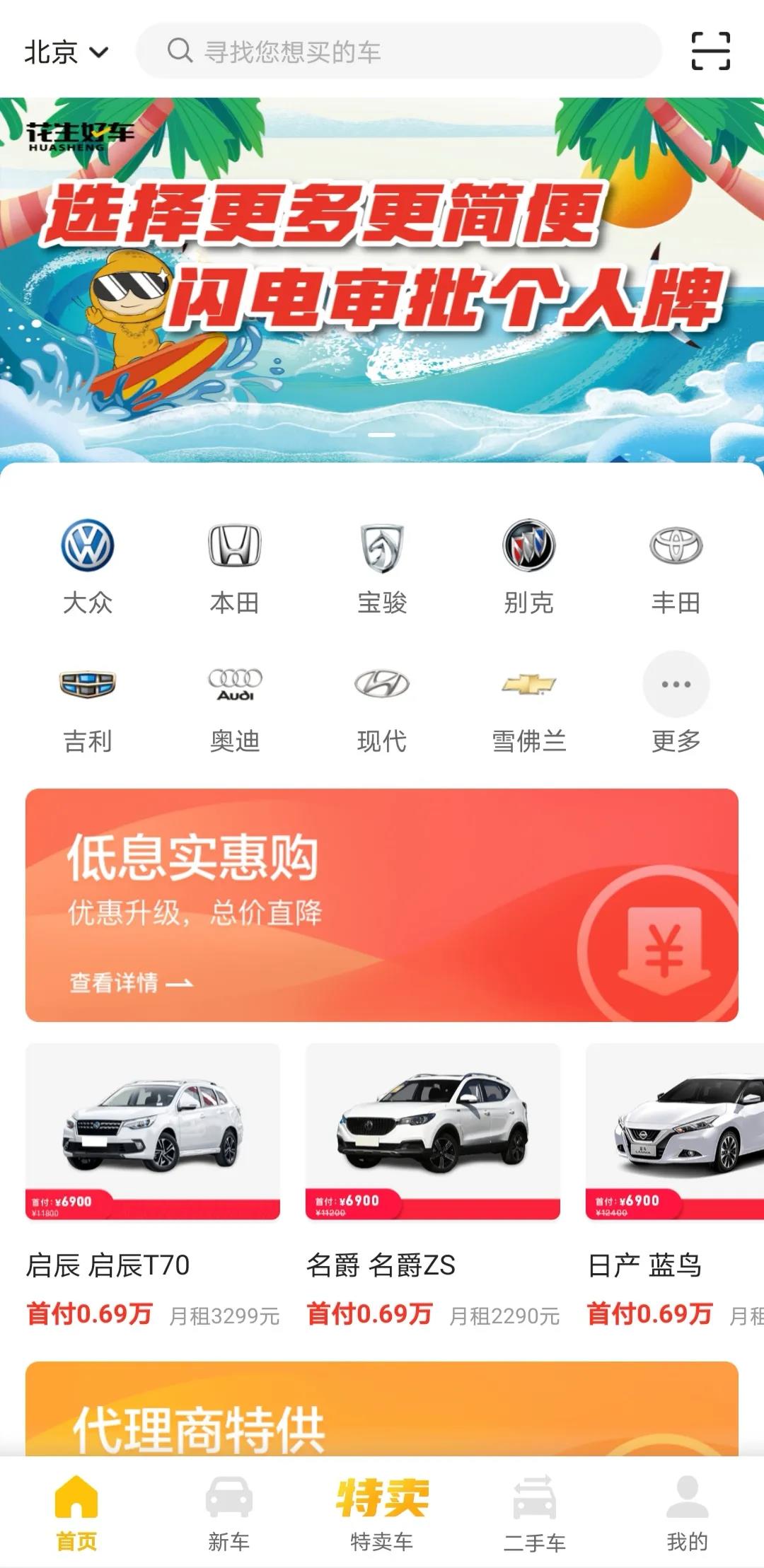Browse 别克 brand cars

[x=528, y=567]
